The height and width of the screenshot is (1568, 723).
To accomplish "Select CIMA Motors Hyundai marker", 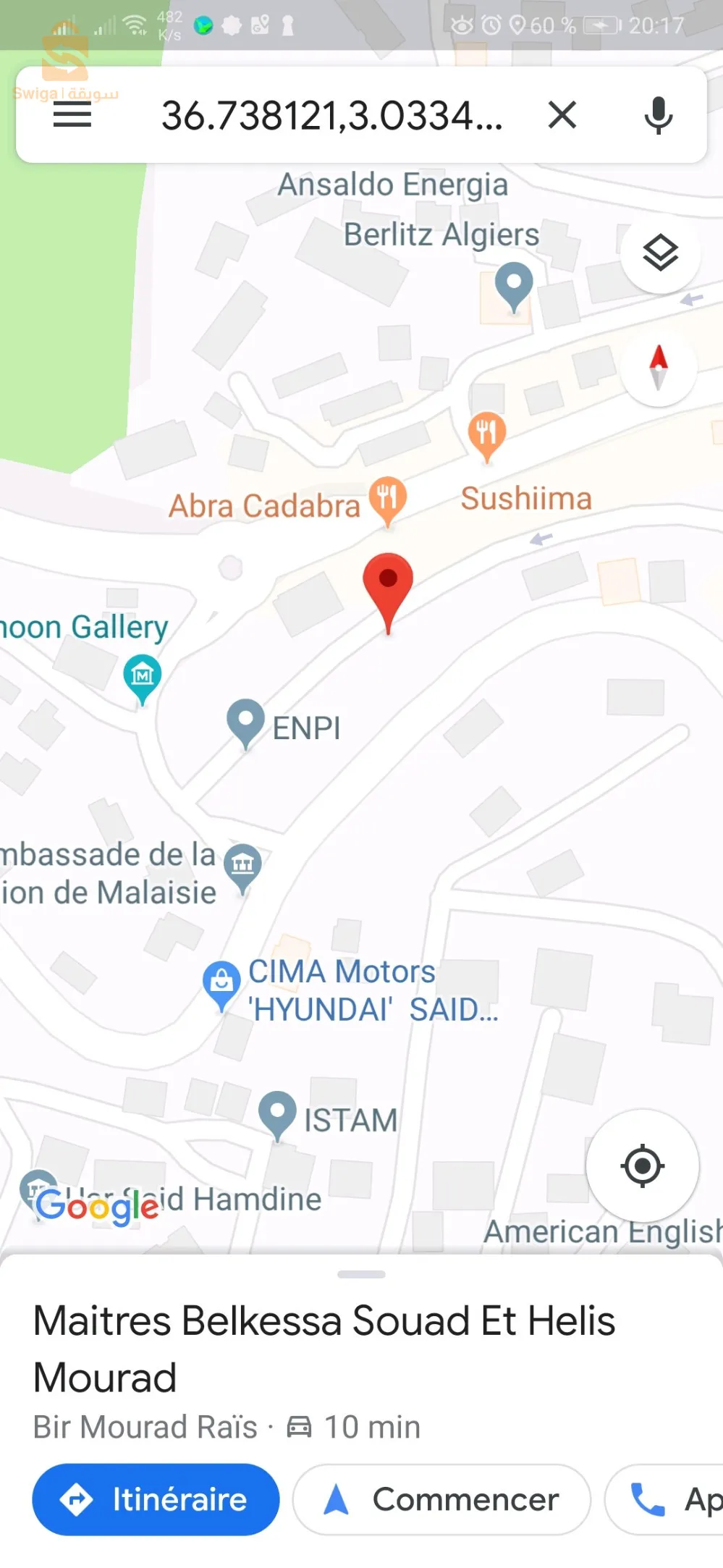I will [x=221, y=982].
